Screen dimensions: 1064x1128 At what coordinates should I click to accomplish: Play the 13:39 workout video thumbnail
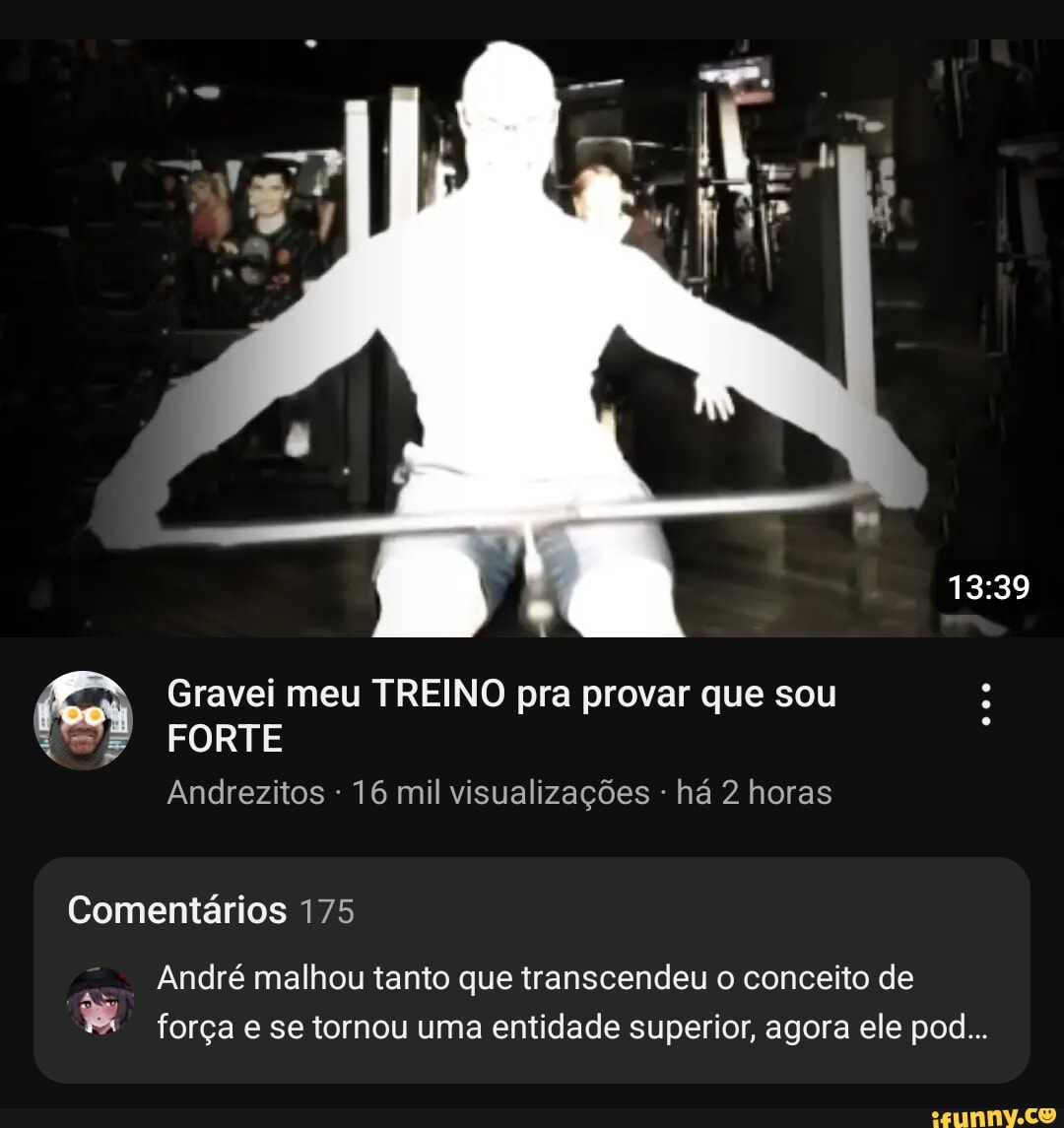pos(532,340)
